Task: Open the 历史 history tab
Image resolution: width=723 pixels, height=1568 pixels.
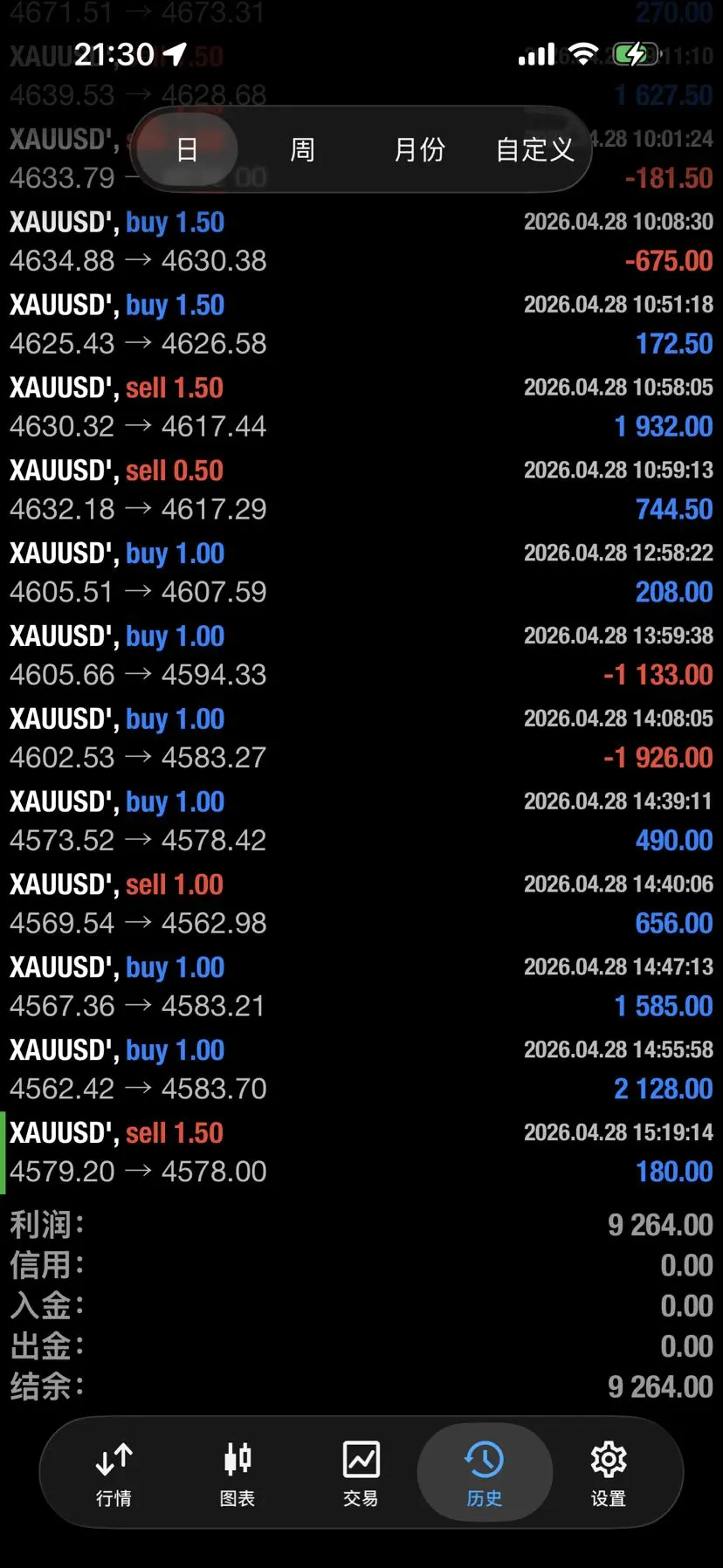Action: pyautogui.click(x=485, y=1474)
